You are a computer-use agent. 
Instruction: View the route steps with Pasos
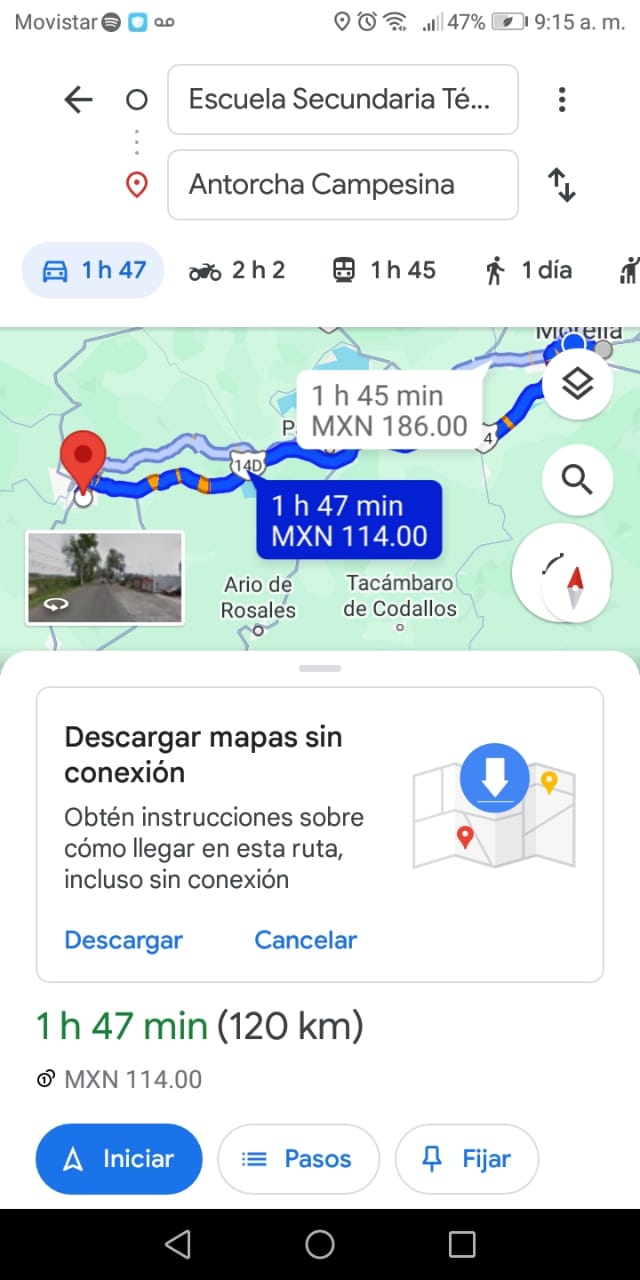[298, 1159]
